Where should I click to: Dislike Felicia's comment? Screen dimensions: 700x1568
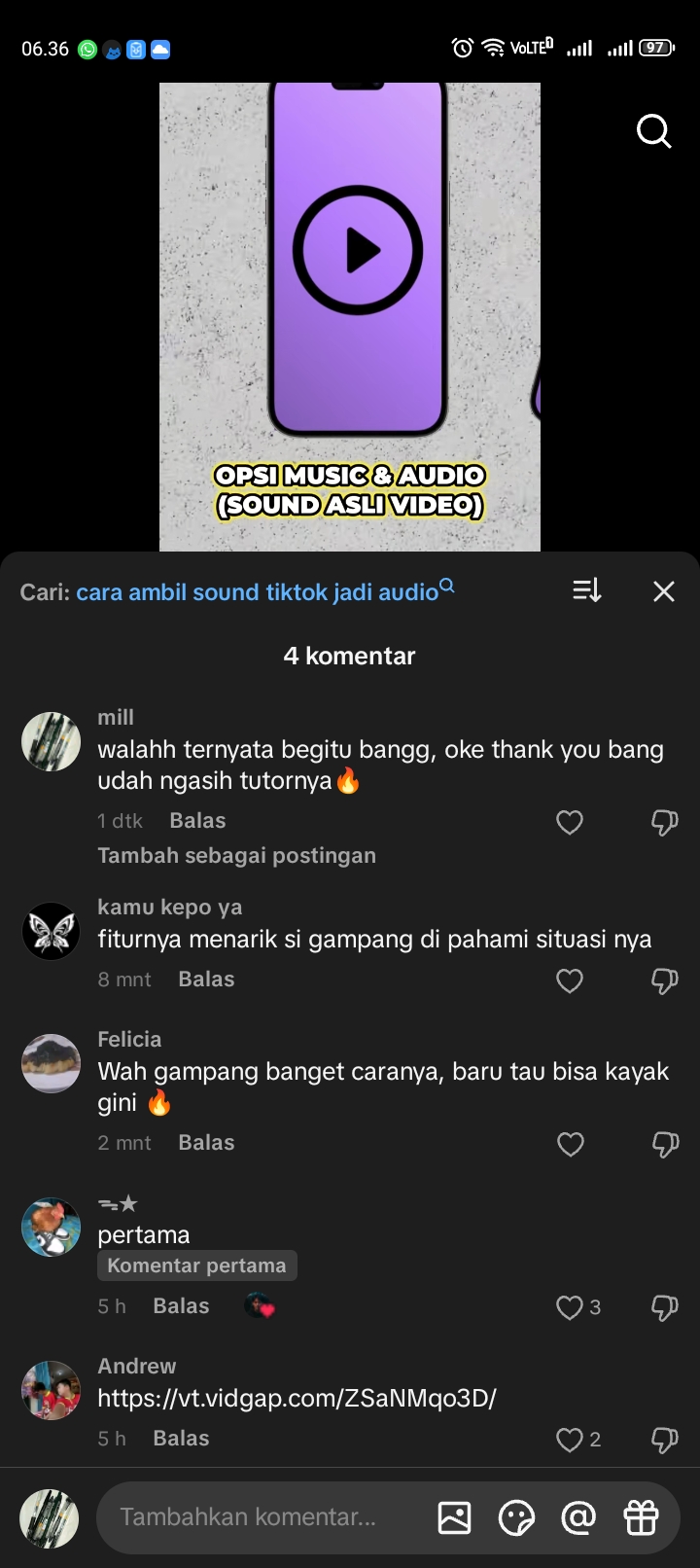click(665, 1144)
